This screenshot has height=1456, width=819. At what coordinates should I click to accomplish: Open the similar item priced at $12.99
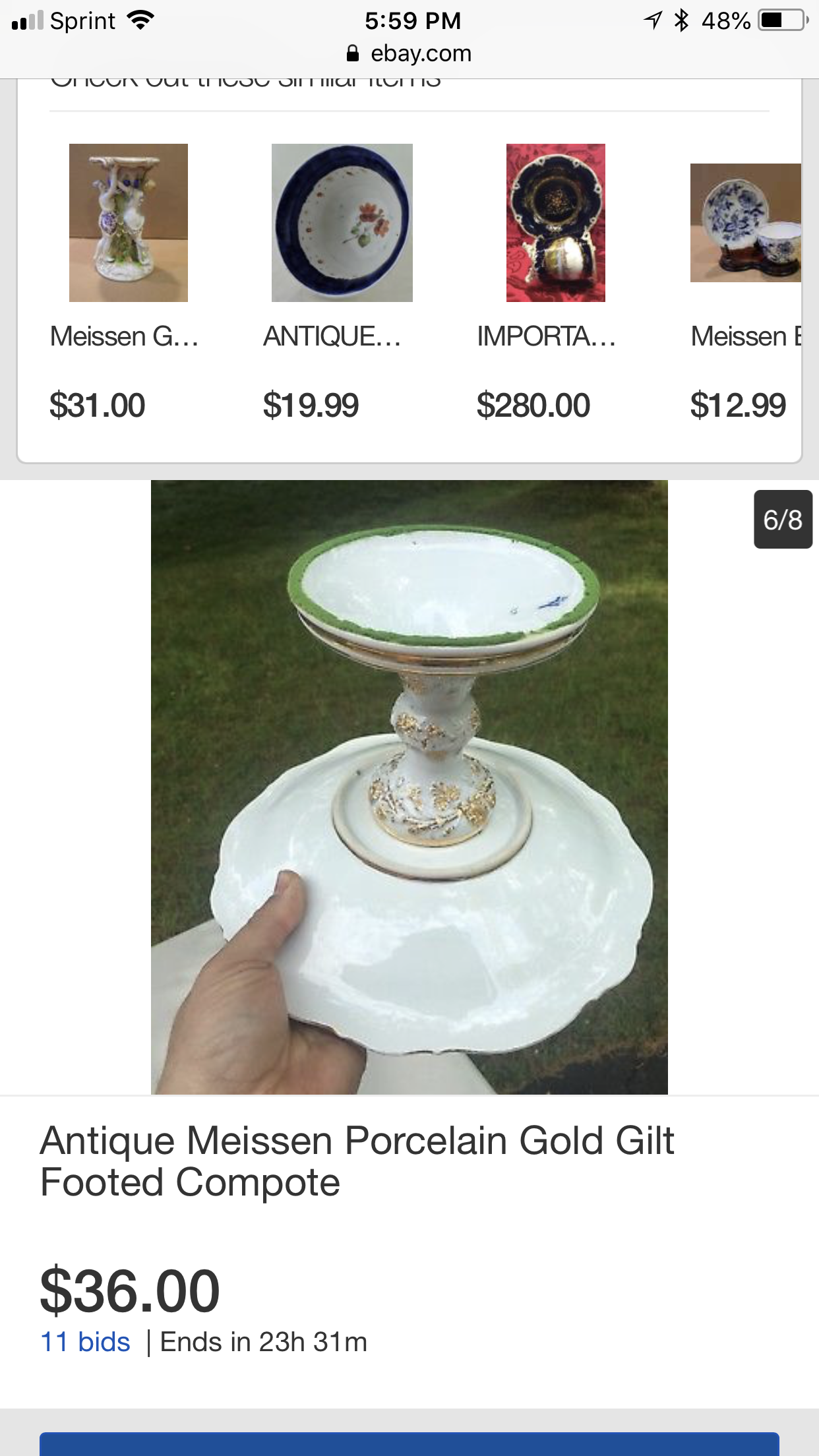coord(745,223)
